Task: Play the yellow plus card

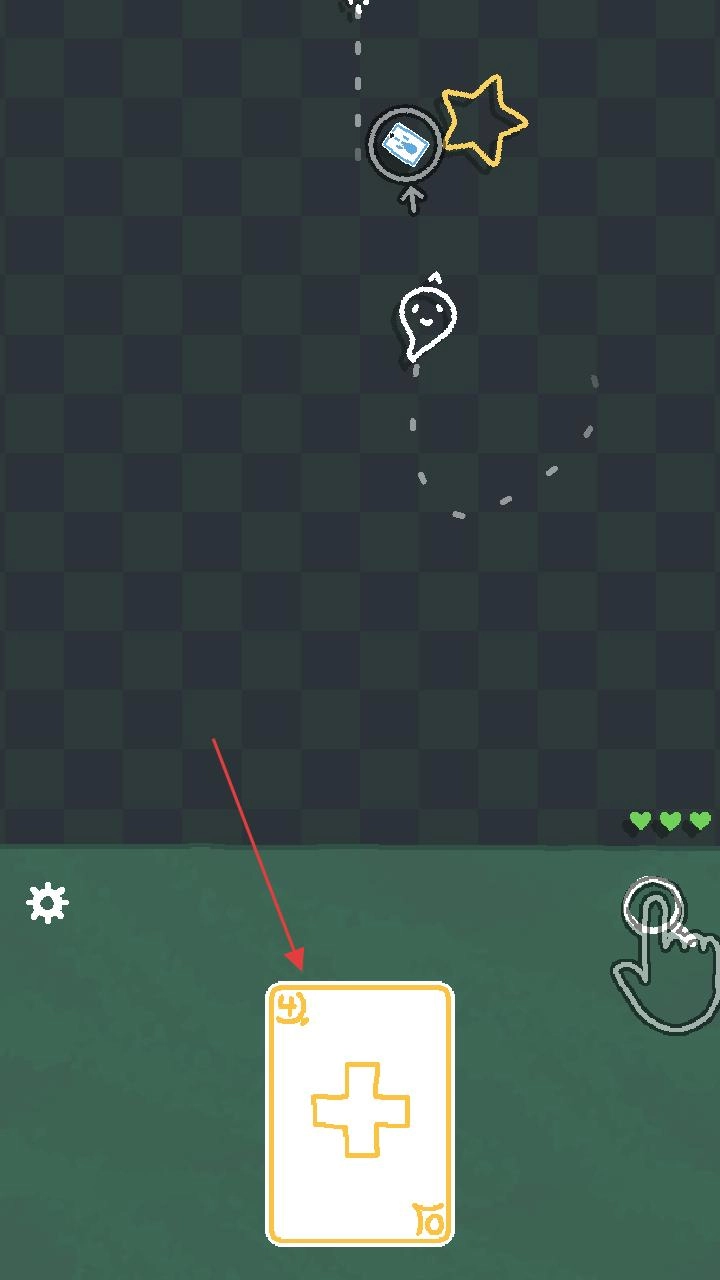Action: (360, 1113)
